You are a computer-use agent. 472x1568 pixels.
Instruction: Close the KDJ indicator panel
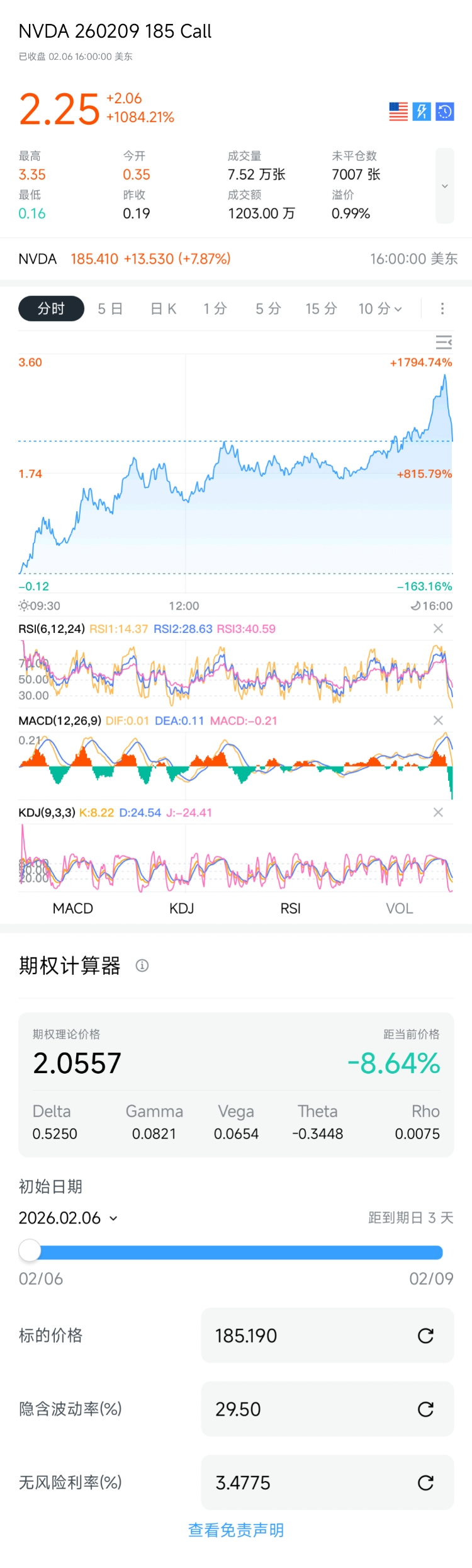tap(438, 812)
